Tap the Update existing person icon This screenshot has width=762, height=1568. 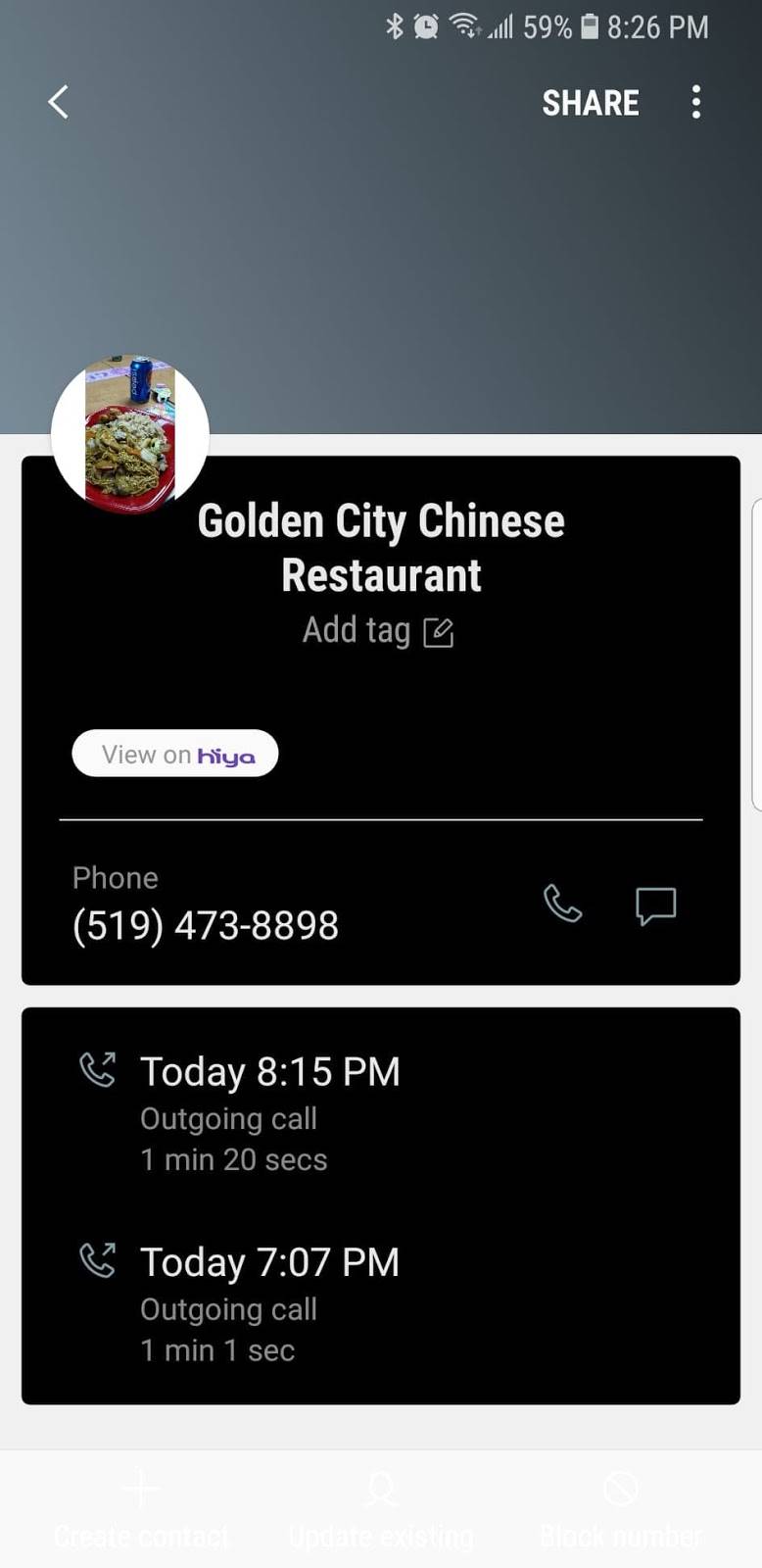[380, 1488]
